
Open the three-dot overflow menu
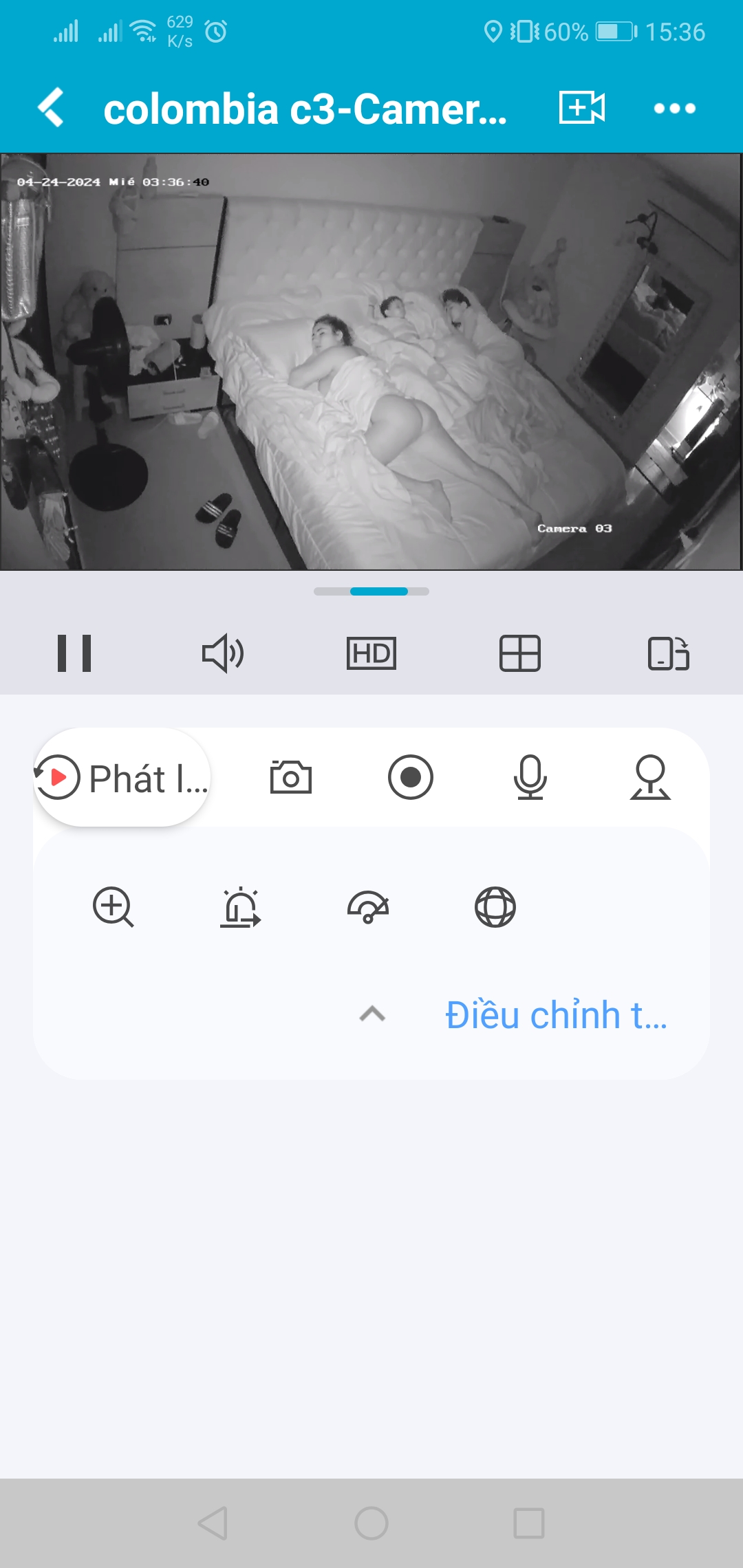674,108
